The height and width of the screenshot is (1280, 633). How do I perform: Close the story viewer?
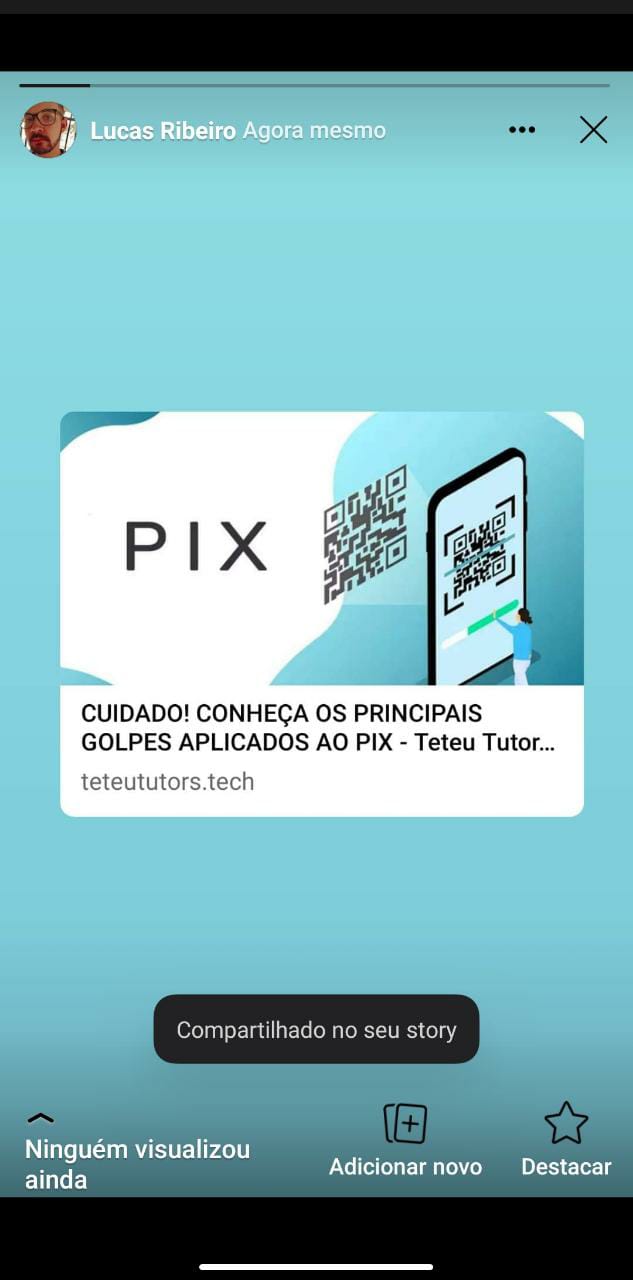tap(593, 130)
